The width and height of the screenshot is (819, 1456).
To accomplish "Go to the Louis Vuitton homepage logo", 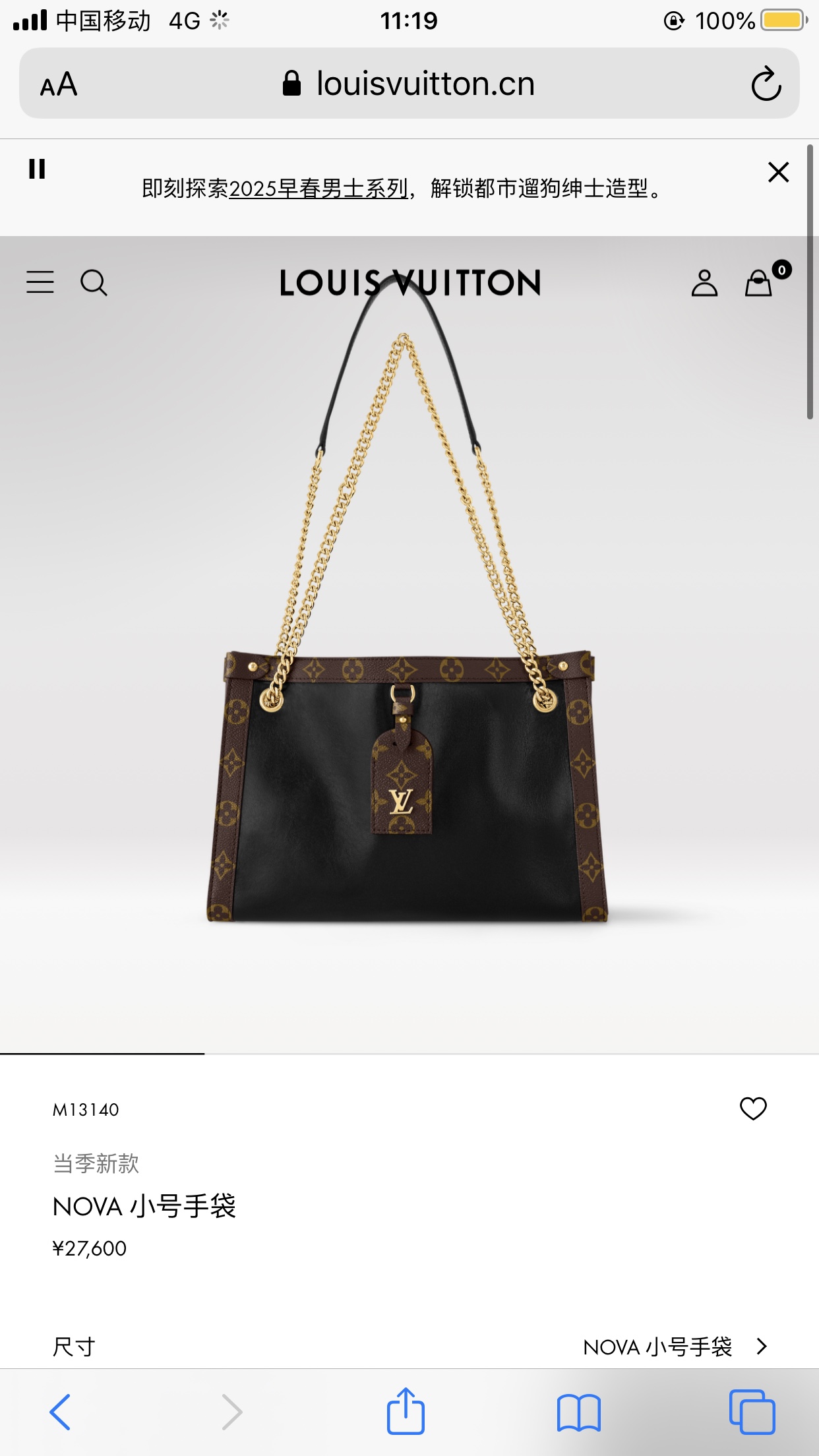I will click(410, 283).
